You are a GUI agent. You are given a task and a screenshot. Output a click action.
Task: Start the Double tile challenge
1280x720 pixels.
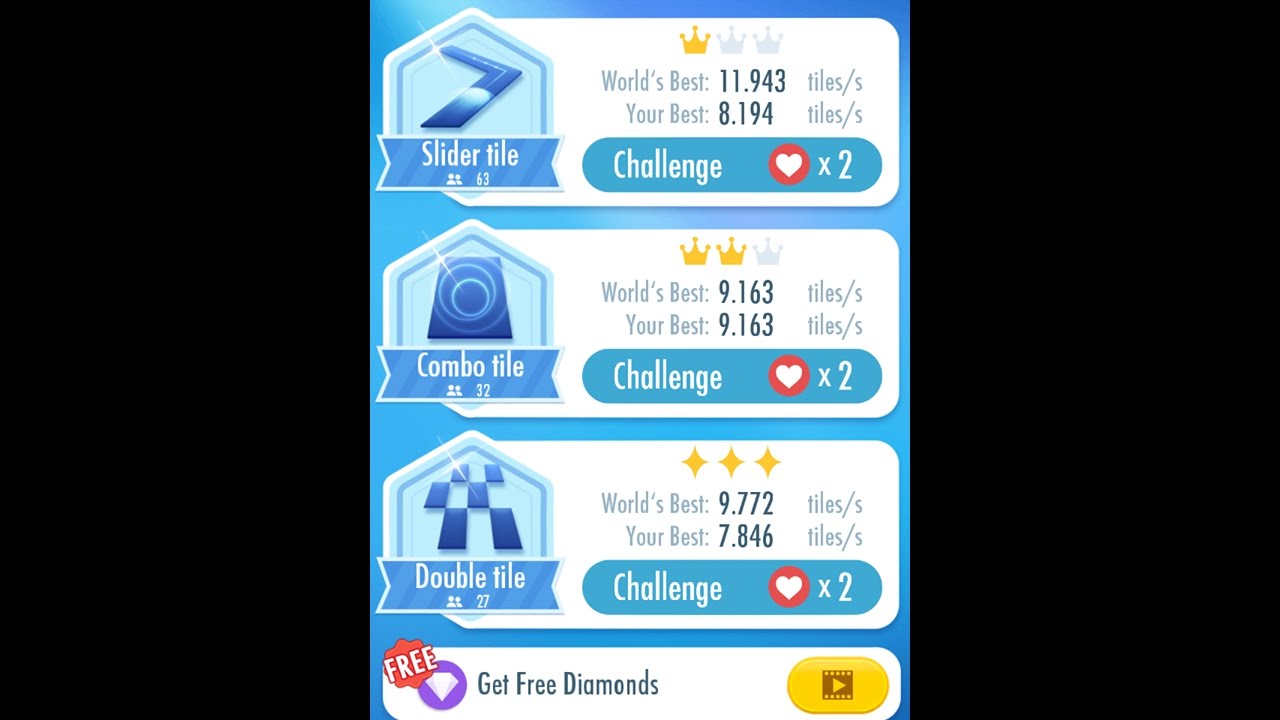tap(731, 587)
